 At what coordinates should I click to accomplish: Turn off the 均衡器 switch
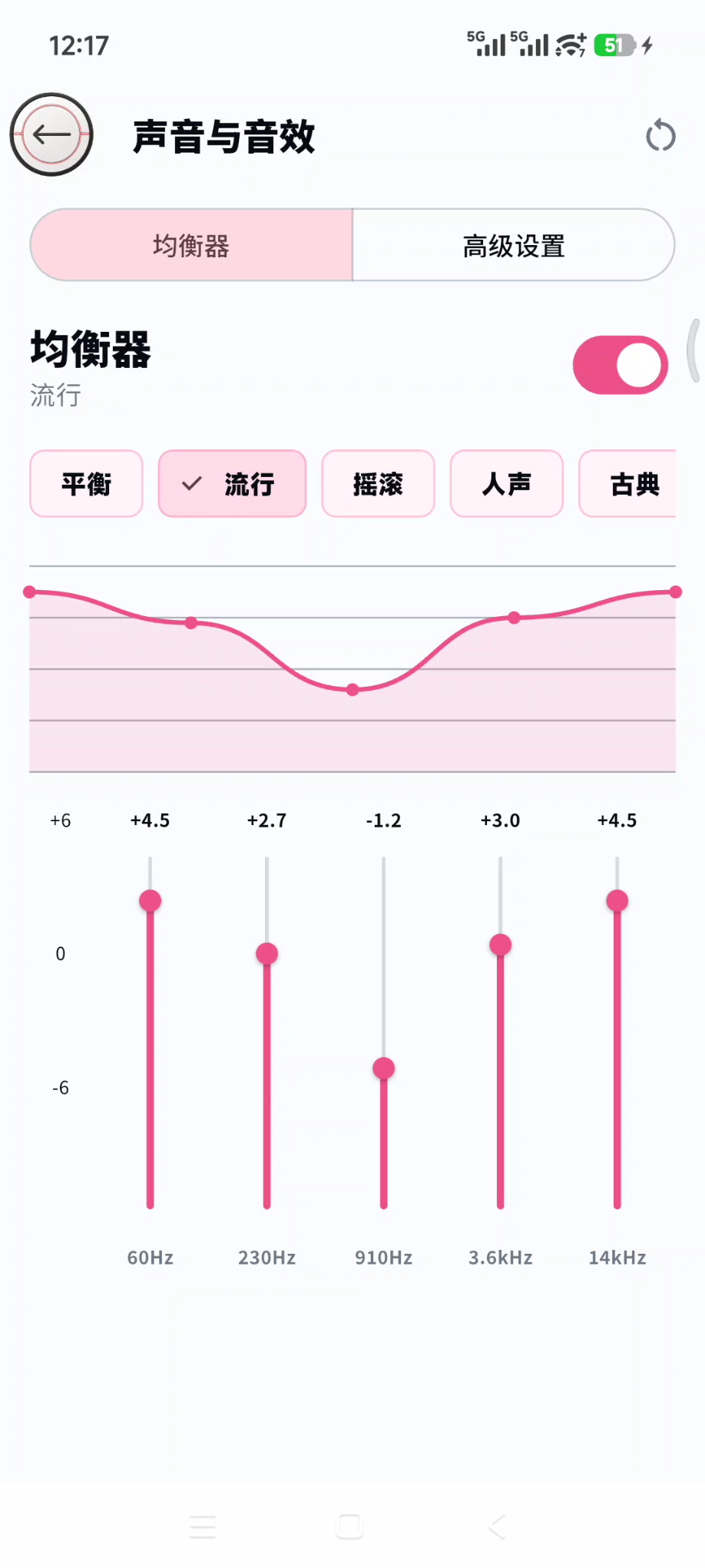[x=620, y=365]
